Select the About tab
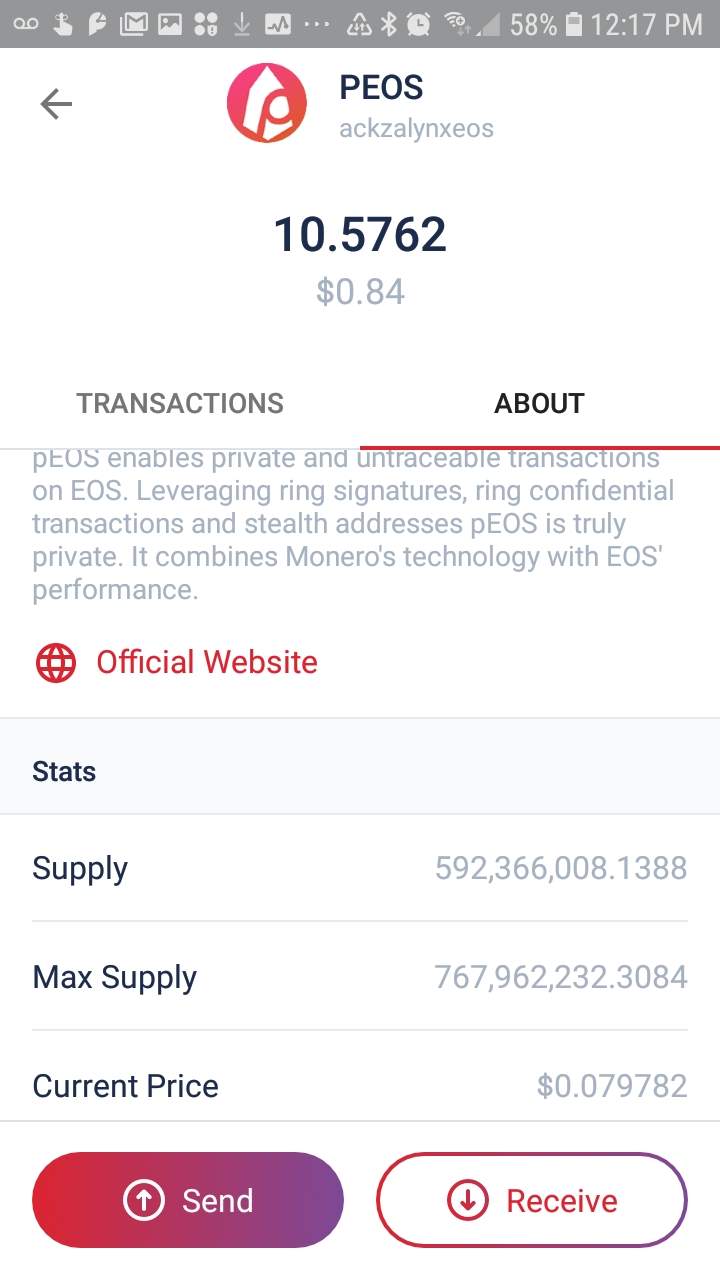This screenshot has height=1280, width=720. click(x=540, y=403)
